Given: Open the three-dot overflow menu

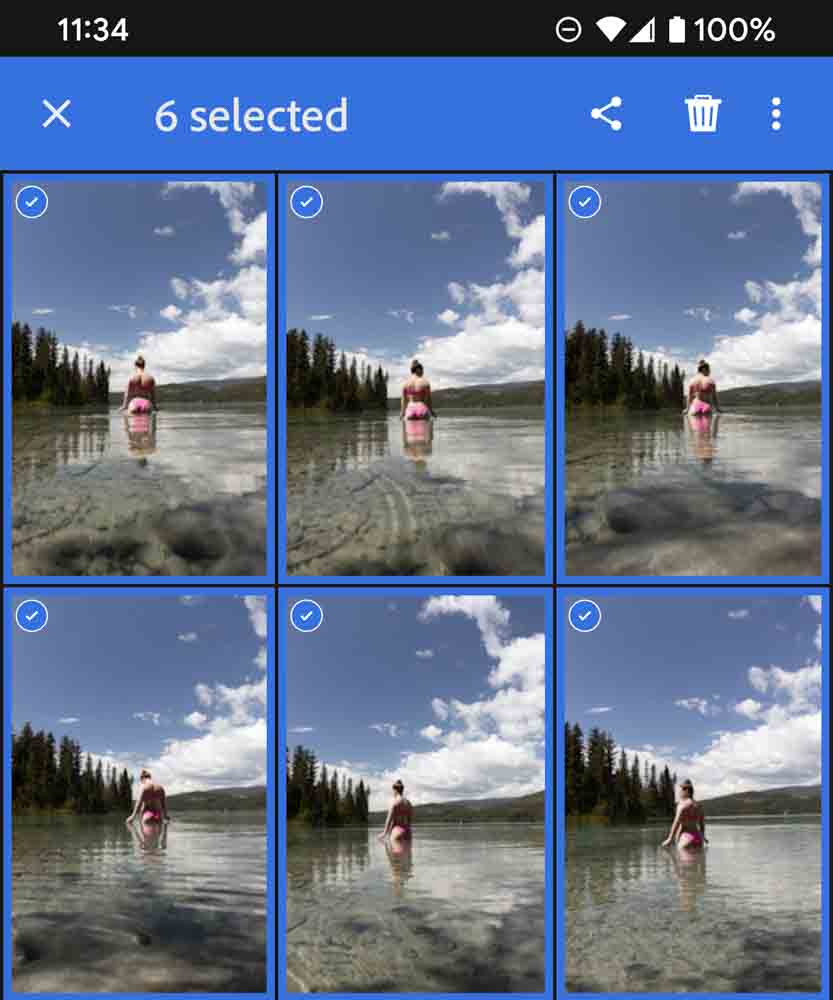Looking at the screenshot, I should pos(776,114).
